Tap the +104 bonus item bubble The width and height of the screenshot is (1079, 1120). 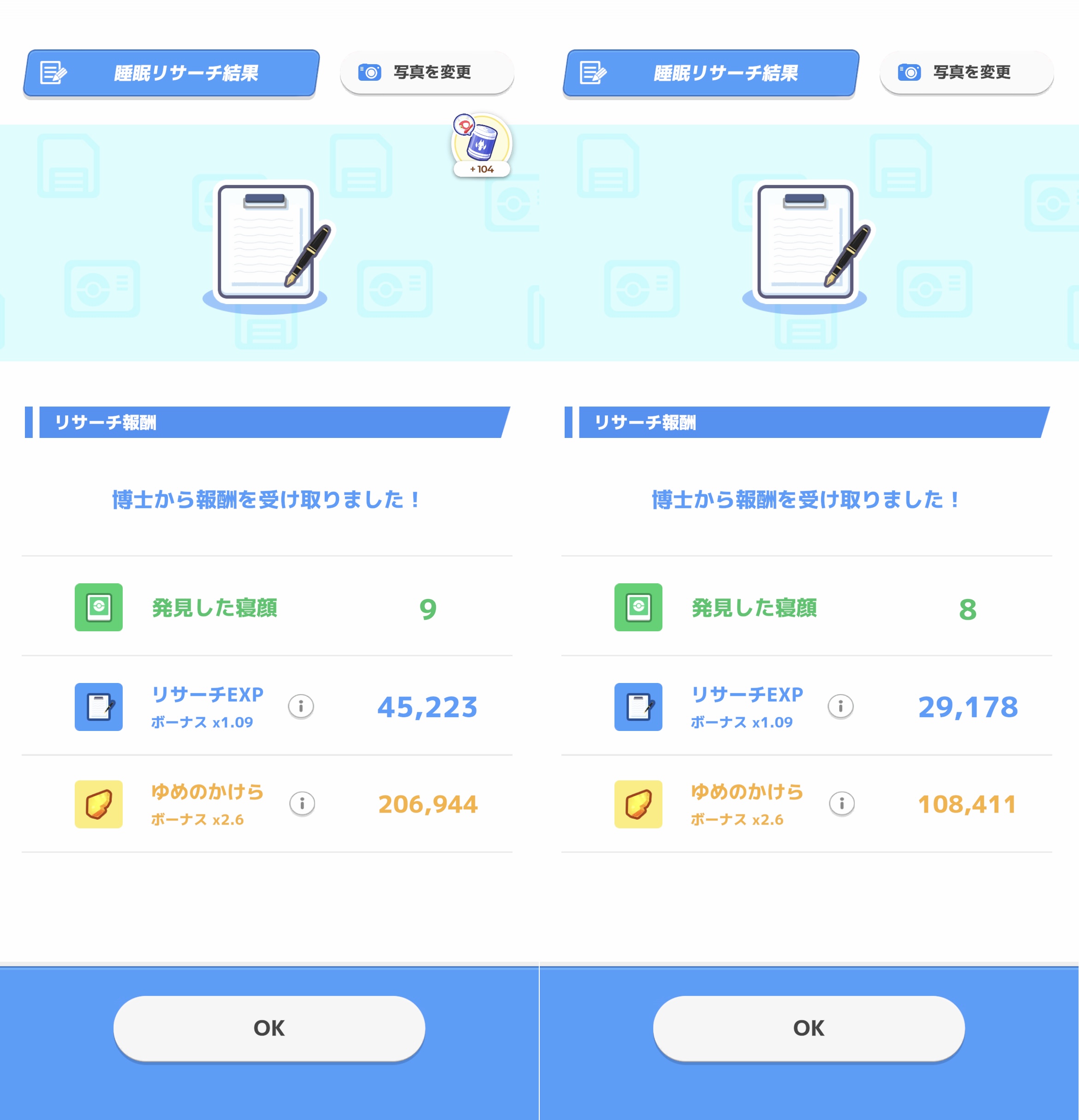click(481, 145)
